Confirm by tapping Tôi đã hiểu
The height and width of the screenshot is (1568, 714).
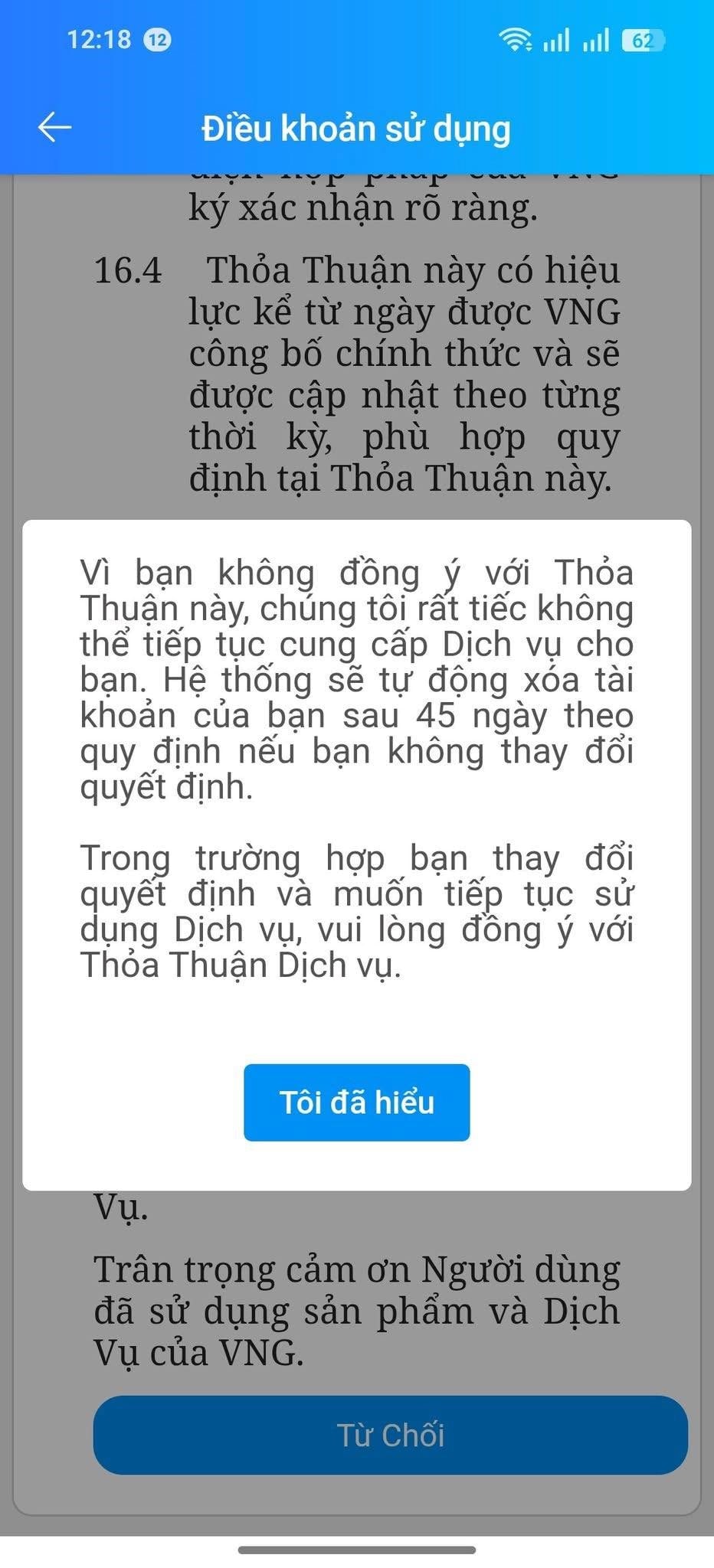tap(357, 1102)
